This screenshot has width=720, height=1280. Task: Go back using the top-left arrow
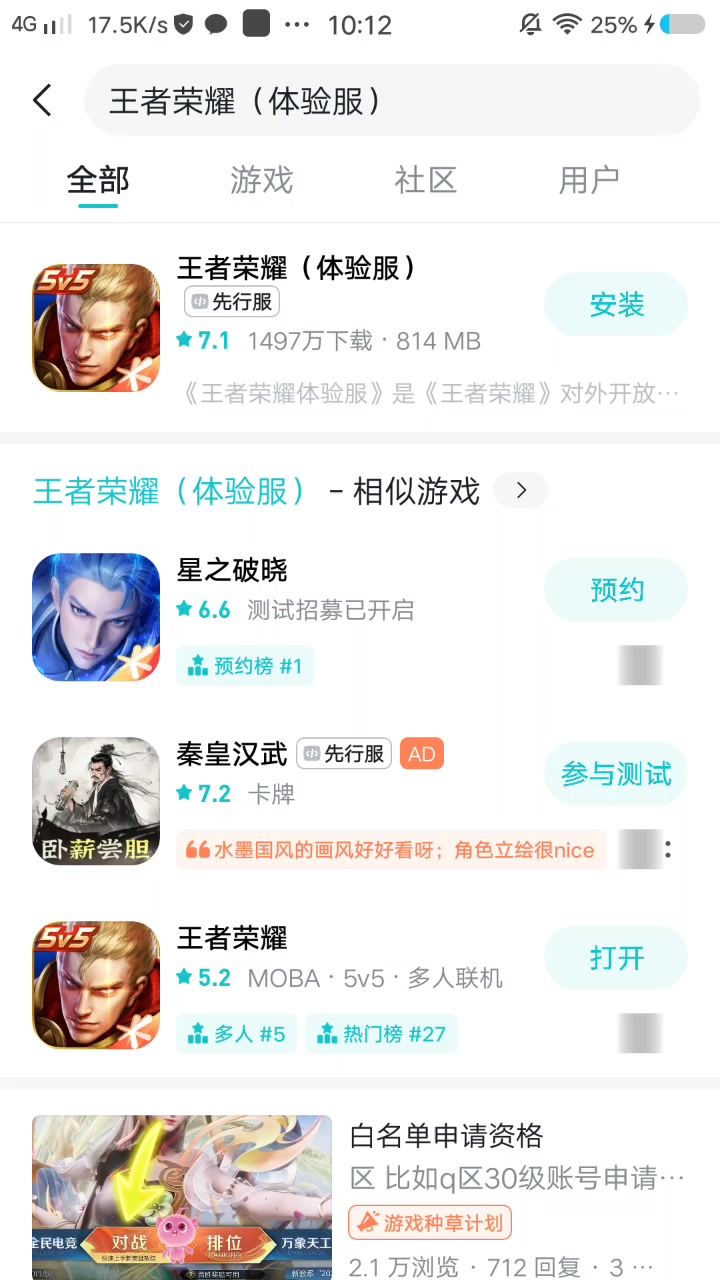42,100
